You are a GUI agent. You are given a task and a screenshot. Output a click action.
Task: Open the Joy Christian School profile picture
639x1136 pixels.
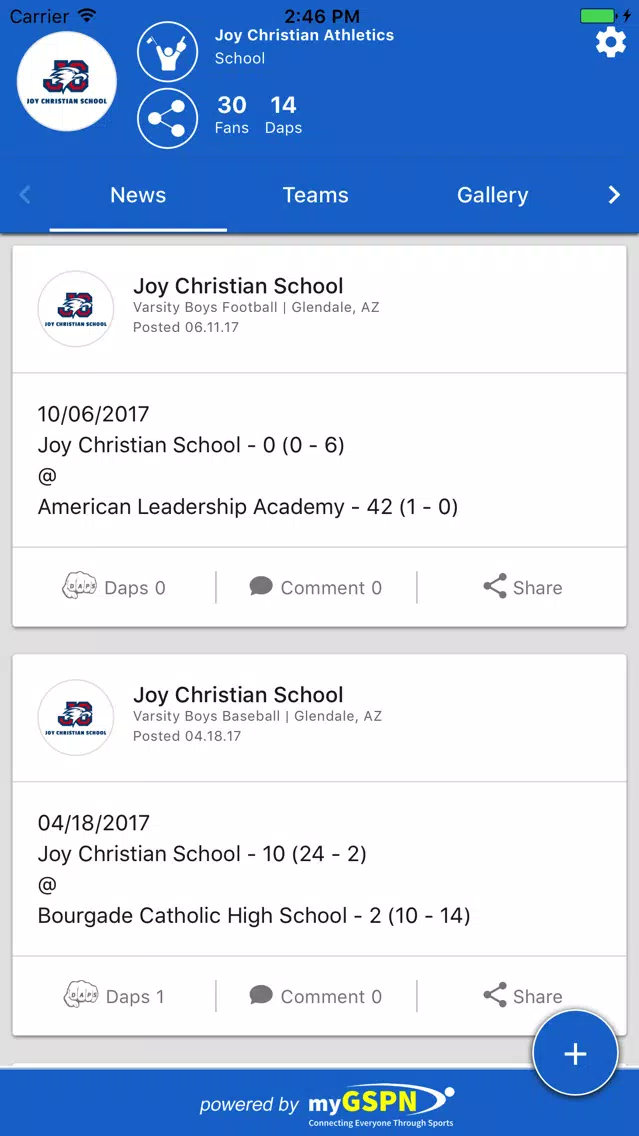pos(67,81)
